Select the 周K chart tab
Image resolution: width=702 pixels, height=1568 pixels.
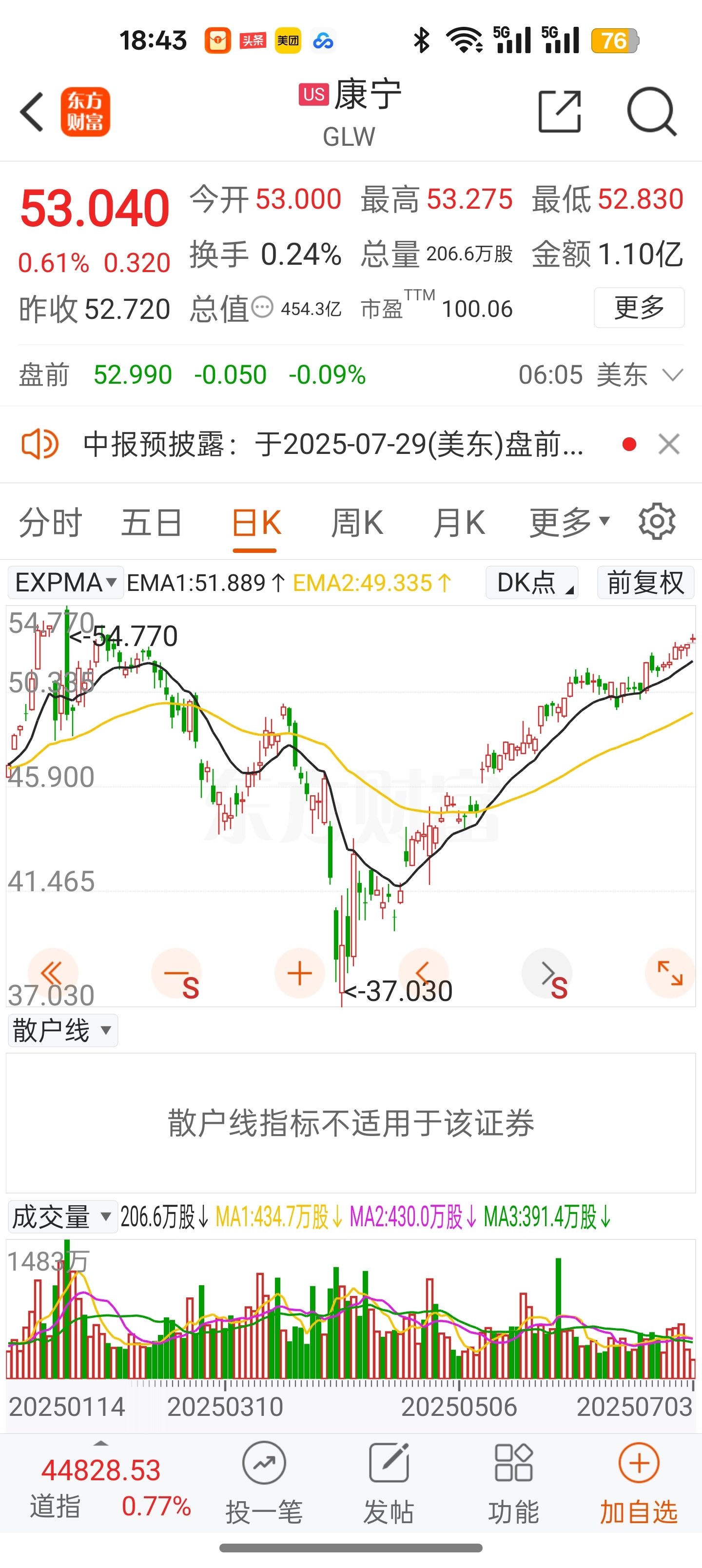click(x=357, y=524)
